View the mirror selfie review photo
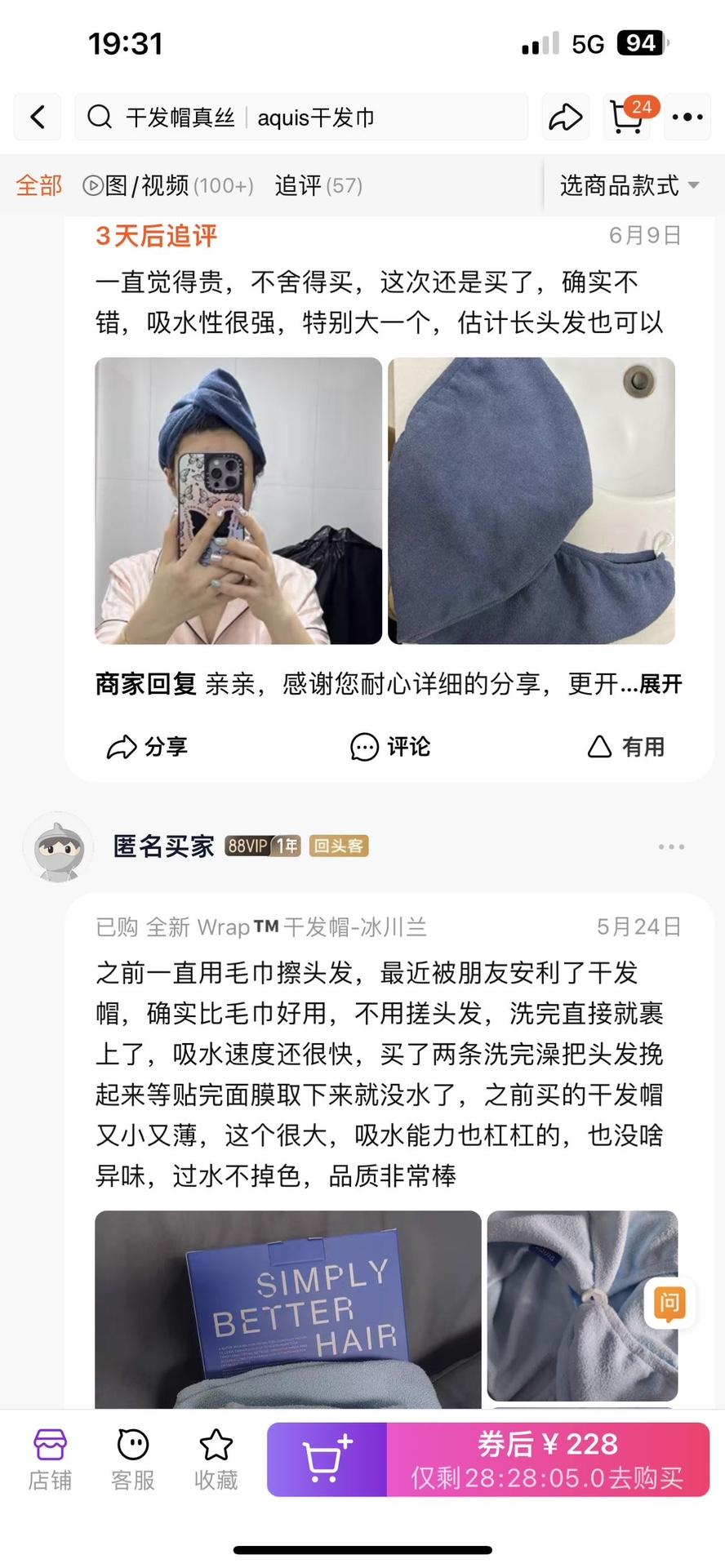The image size is (725, 1568). 238,500
